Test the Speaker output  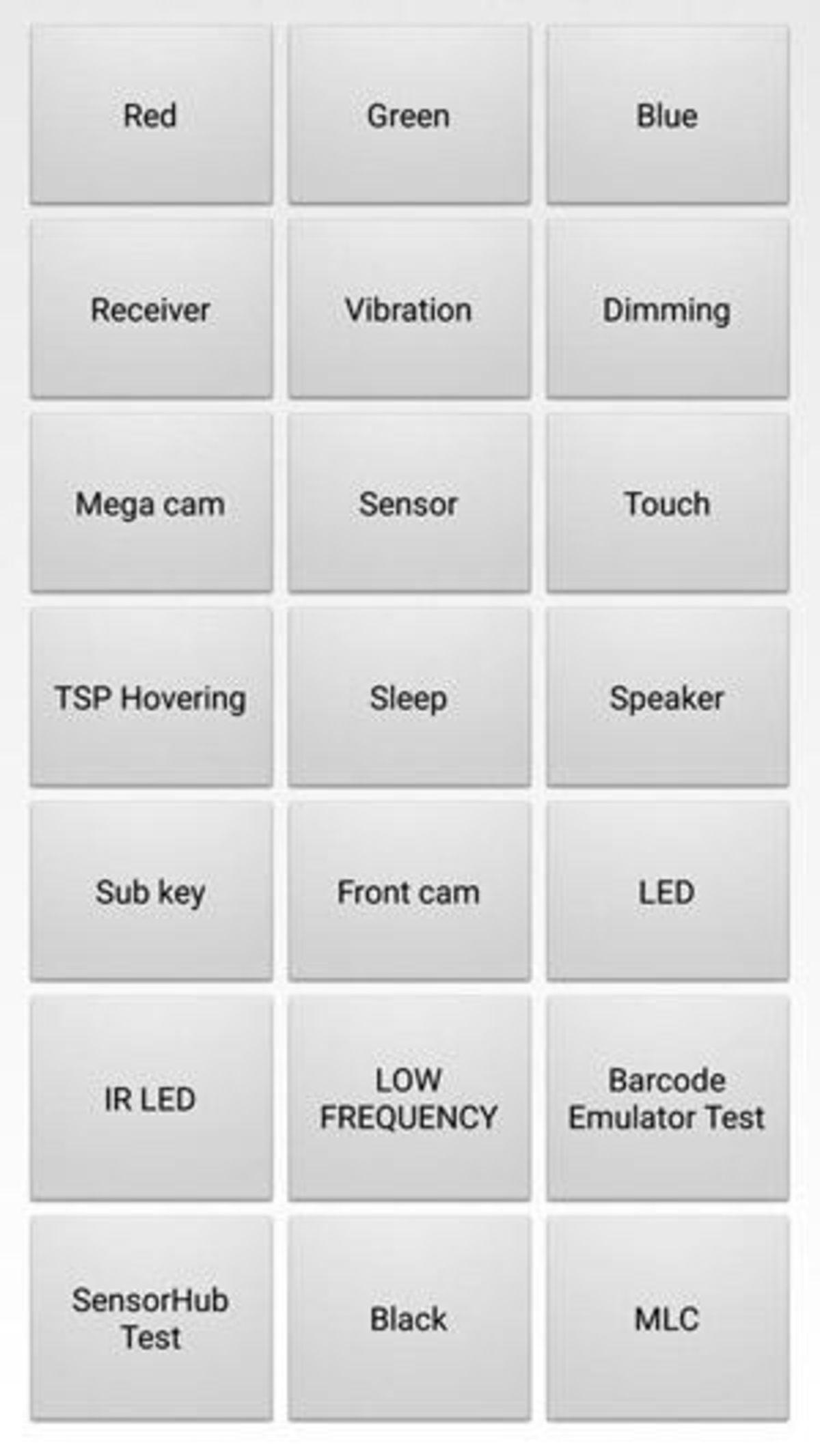click(667, 697)
